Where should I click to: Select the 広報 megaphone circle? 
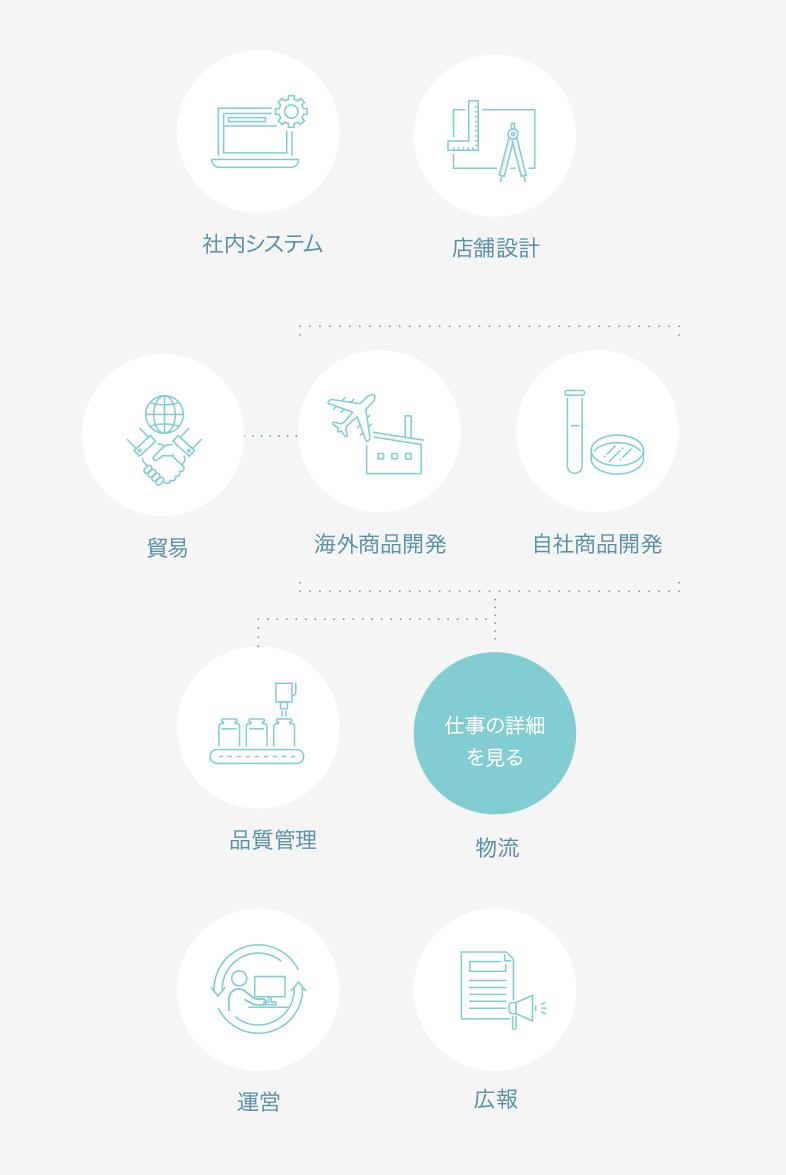pos(495,990)
